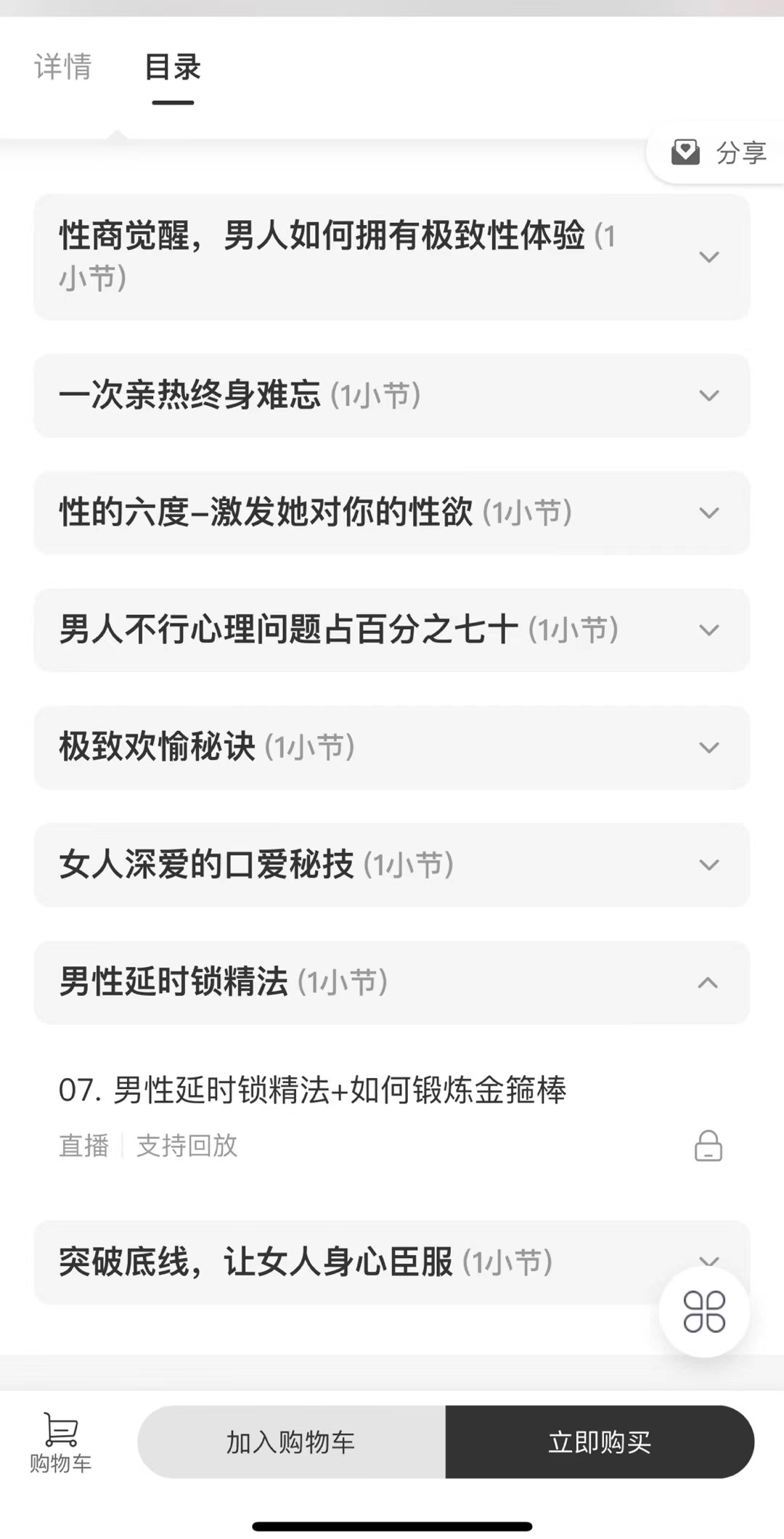Viewport: 784px width, 1539px height.
Task: Tap 立即购买 to buy now
Action: [600, 1442]
